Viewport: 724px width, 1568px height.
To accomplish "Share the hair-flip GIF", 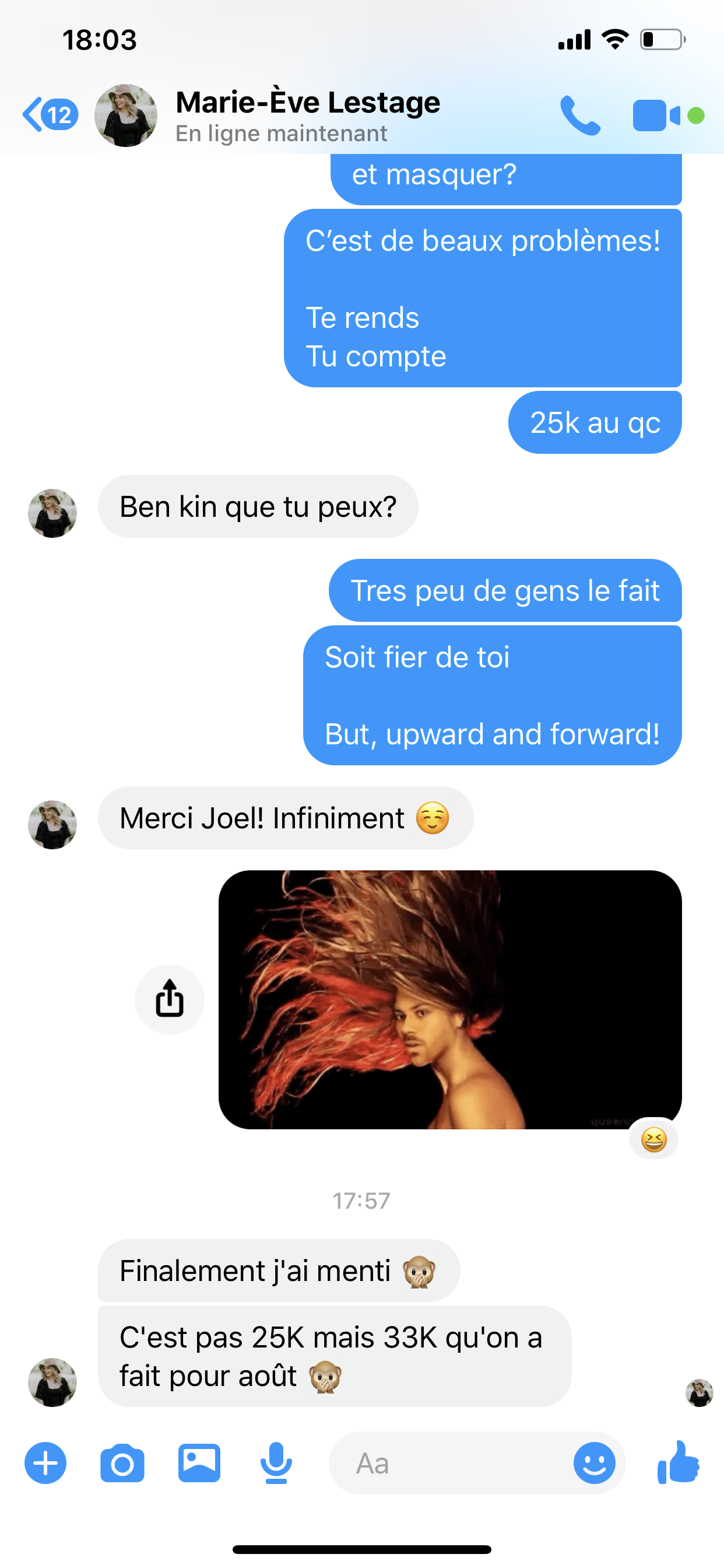I will (x=169, y=999).
